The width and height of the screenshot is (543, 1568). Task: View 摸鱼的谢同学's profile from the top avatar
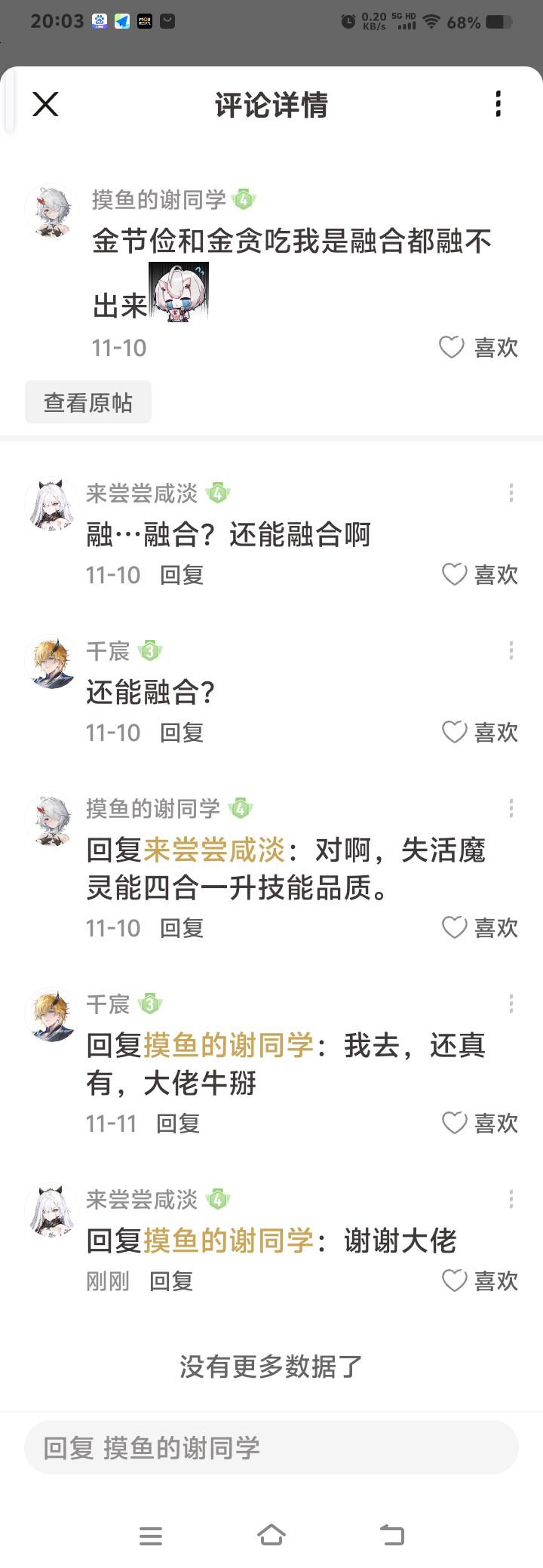51,211
